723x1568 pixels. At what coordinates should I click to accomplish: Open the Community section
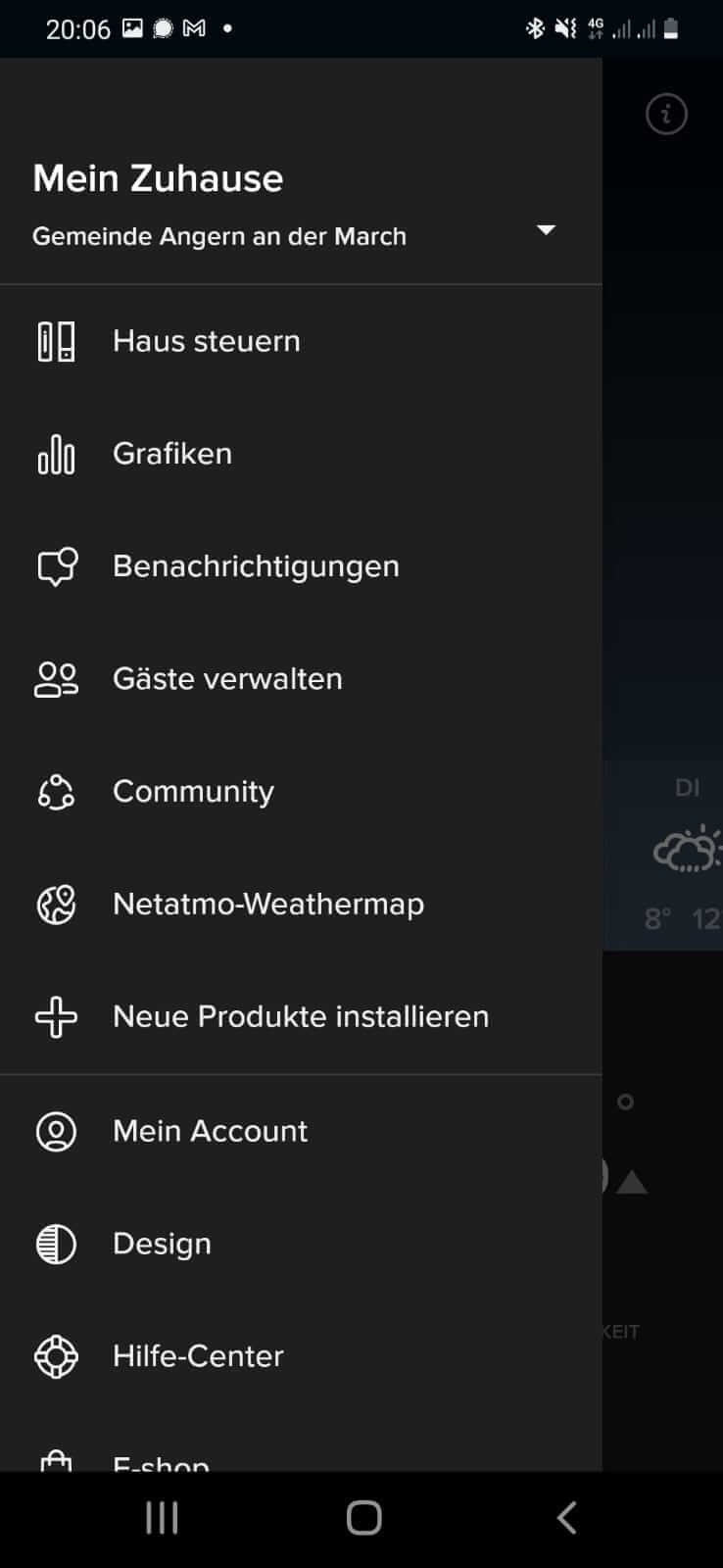click(193, 792)
